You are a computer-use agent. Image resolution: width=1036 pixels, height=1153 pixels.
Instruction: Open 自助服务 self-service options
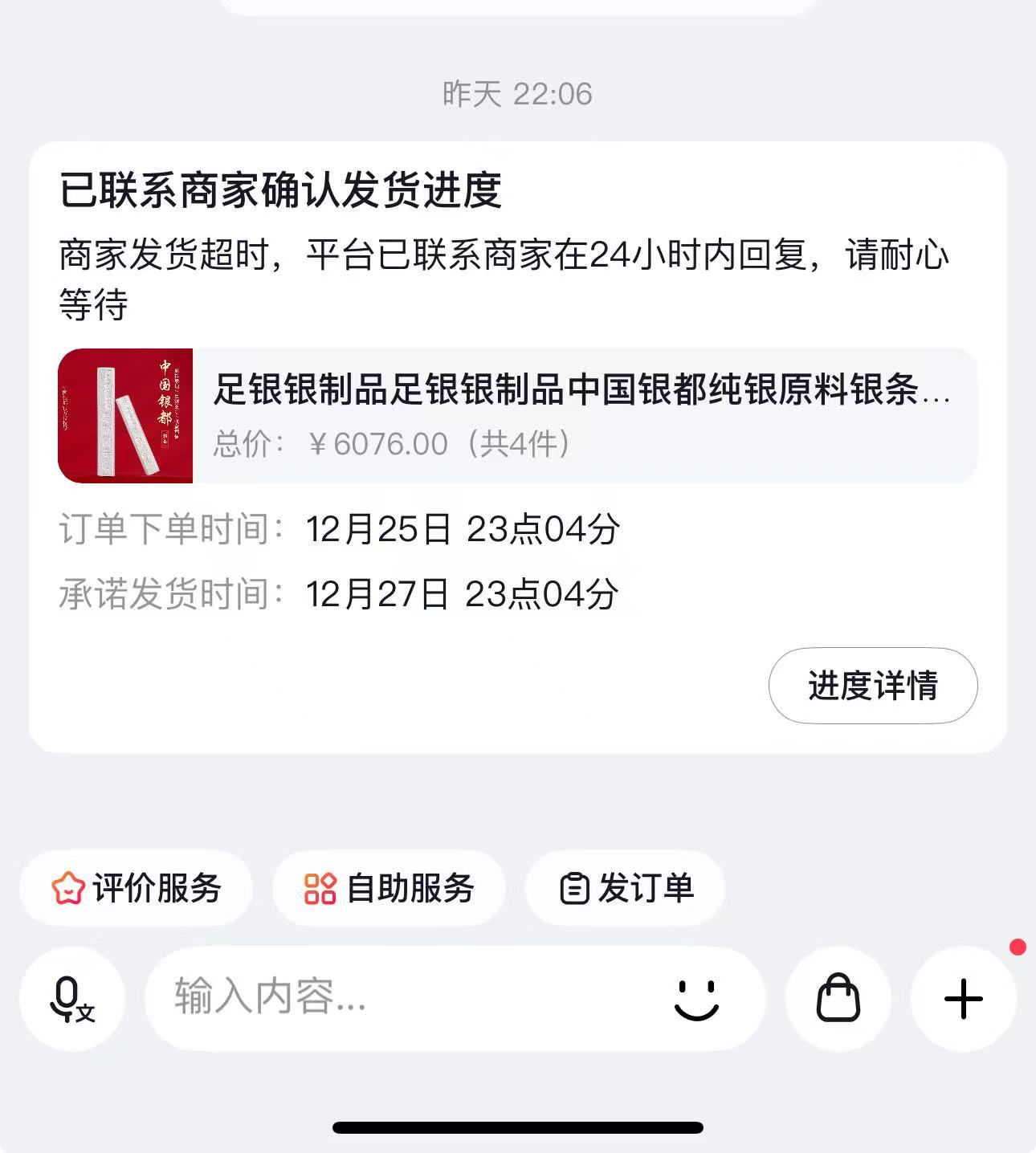pyautogui.click(x=389, y=888)
